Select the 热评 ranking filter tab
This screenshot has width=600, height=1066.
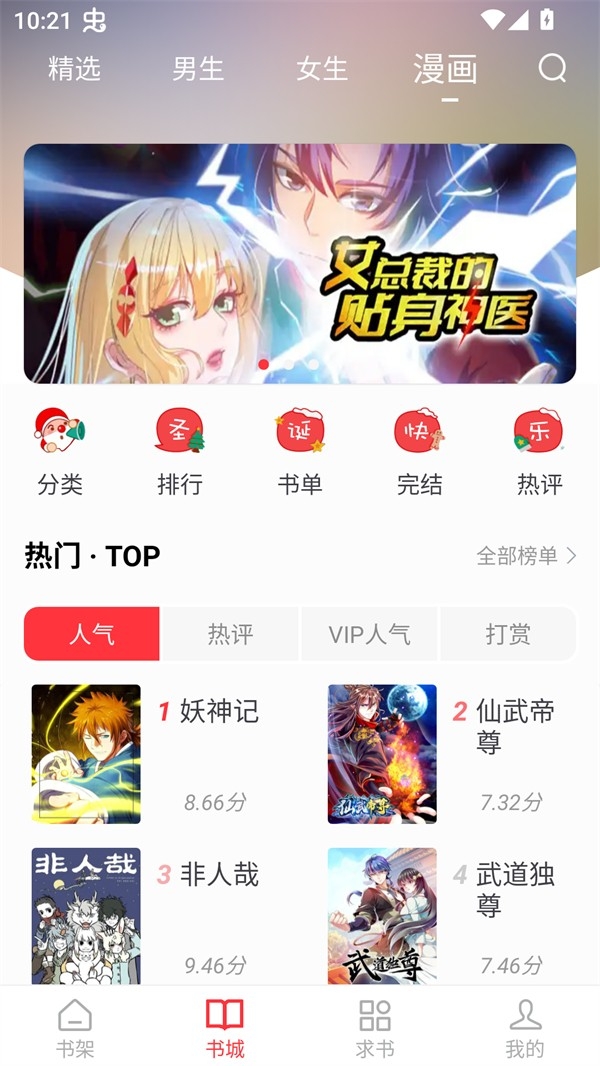(230, 634)
